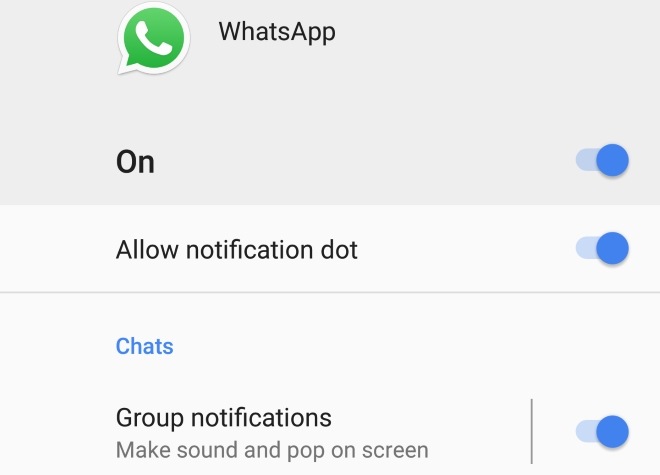Toggle off the Group notifications switch
This screenshot has width=660, height=475.
pyautogui.click(x=603, y=432)
